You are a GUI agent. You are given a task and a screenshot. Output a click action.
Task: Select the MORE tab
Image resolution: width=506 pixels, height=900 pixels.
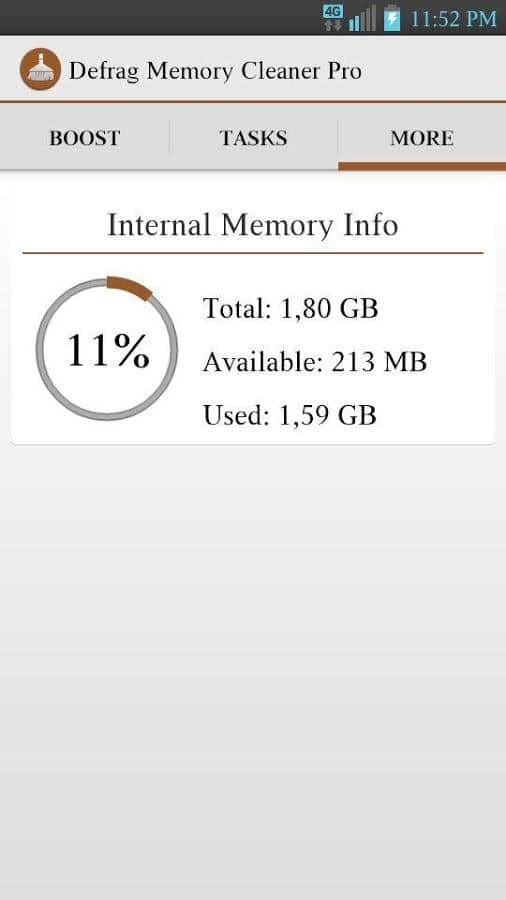[422, 138]
